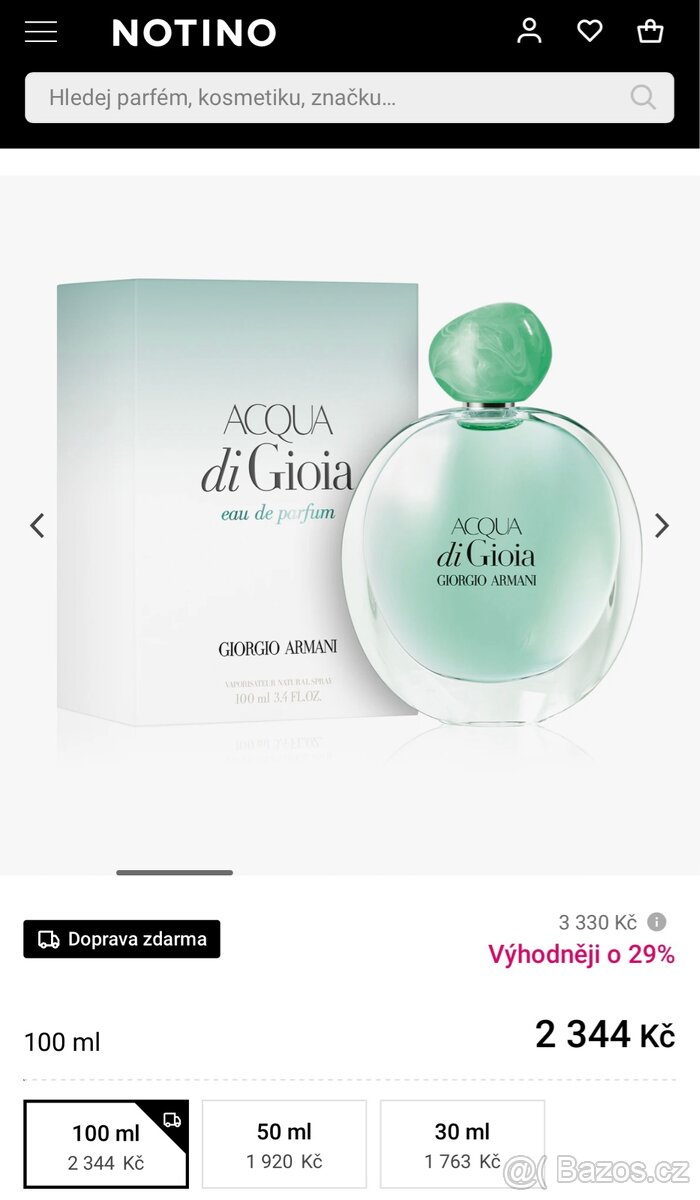The height and width of the screenshot is (1200, 700).
Task: Select the 100 ml size option
Action: 106,1145
